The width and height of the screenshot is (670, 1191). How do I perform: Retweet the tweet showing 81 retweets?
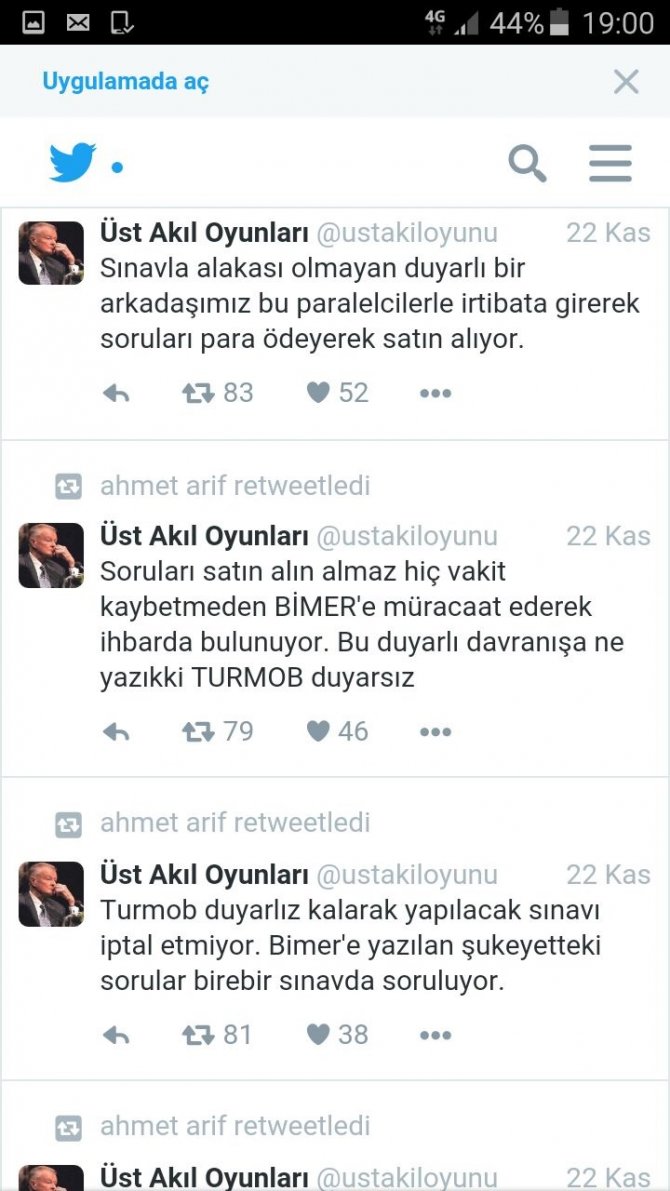click(198, 1035)
